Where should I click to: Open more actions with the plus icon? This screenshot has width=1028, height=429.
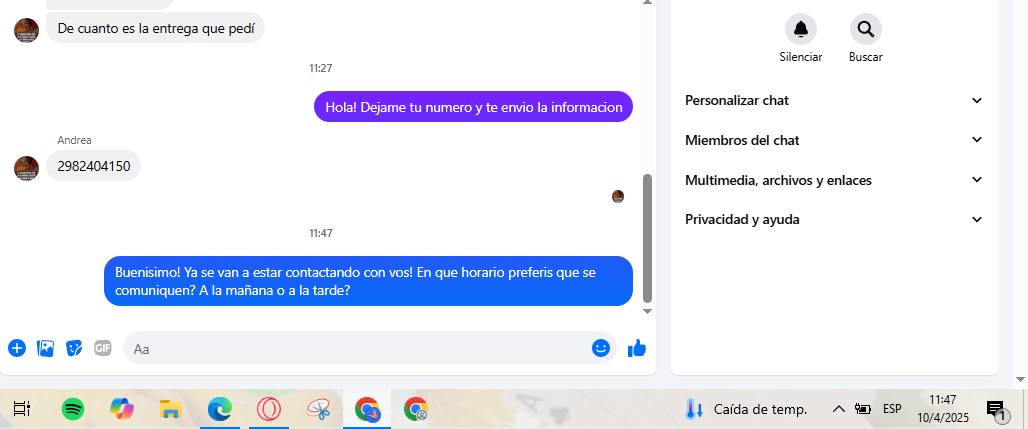click(x=17, y=348)
